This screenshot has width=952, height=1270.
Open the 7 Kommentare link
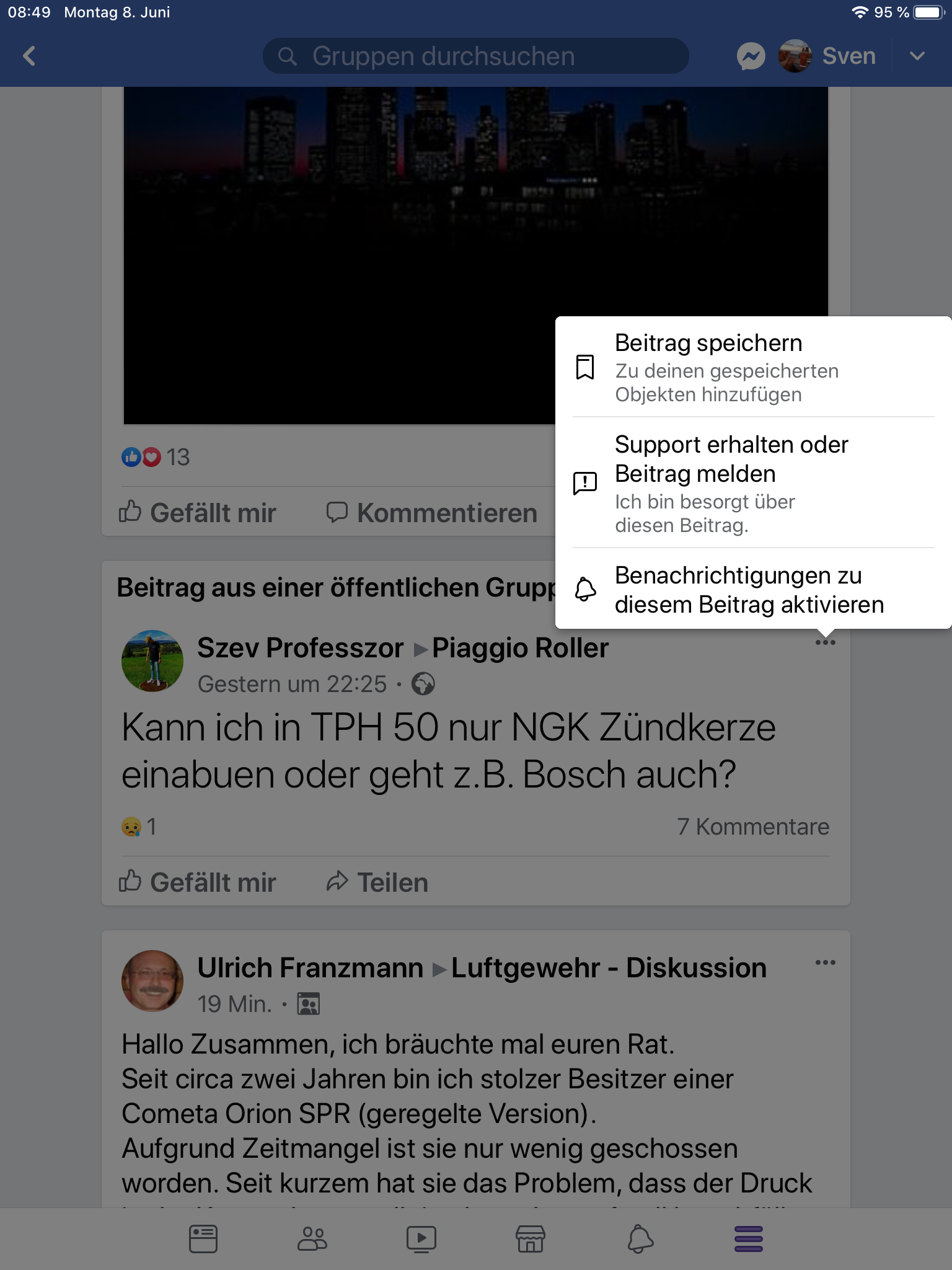[753, 827]
